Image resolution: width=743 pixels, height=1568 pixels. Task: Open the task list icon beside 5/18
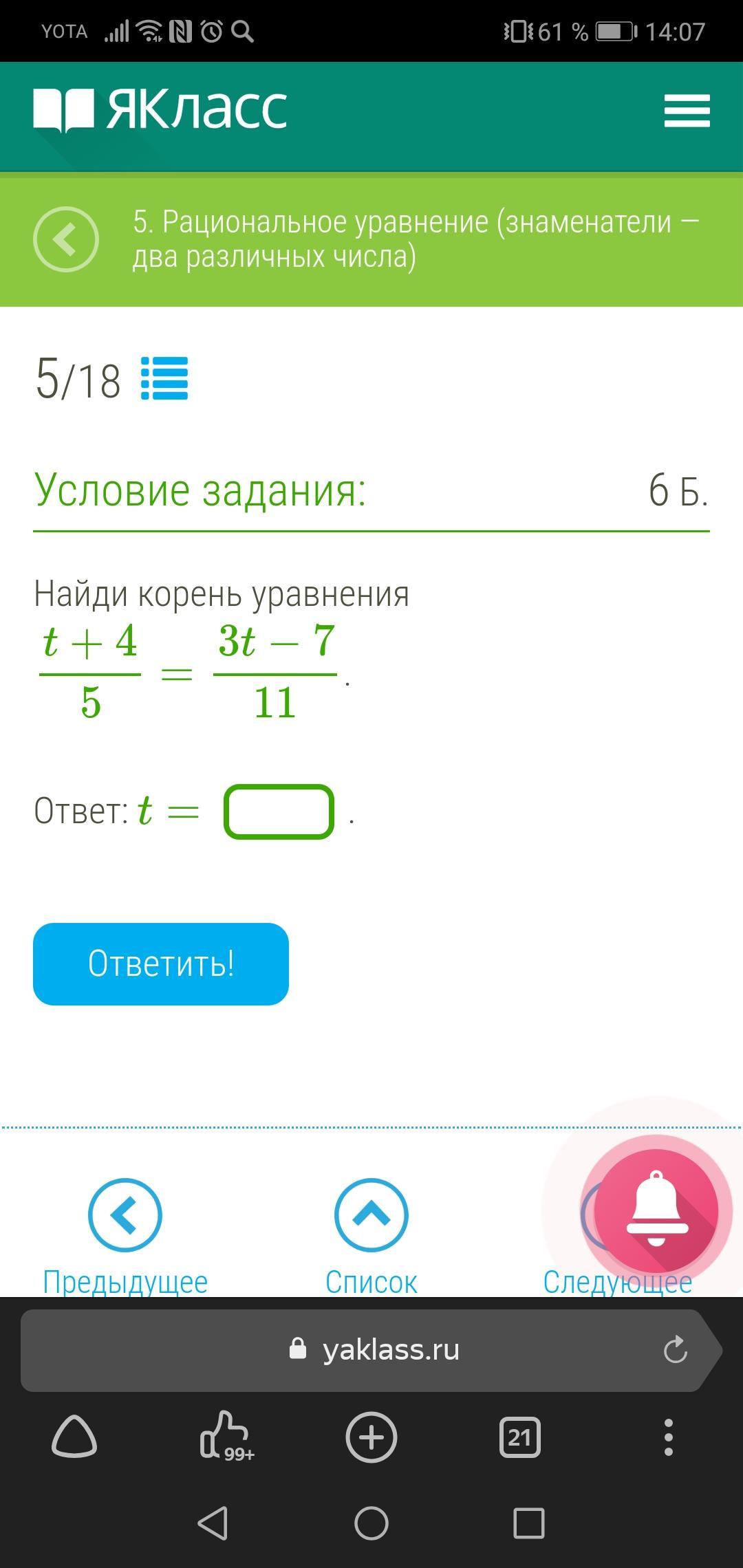click(x=164, y=378)
